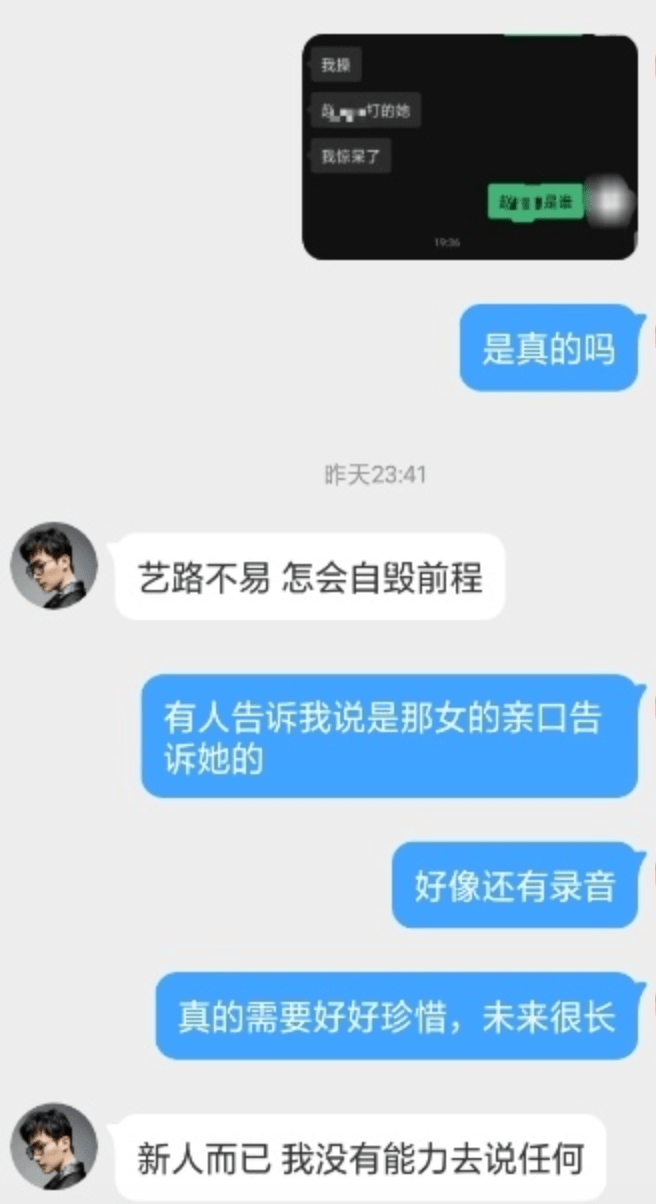Tap the avatar beside "艺路不易 怎会自毁前程"
Viewport: 656px width, 1204px height.
click(x=54, y=565)
